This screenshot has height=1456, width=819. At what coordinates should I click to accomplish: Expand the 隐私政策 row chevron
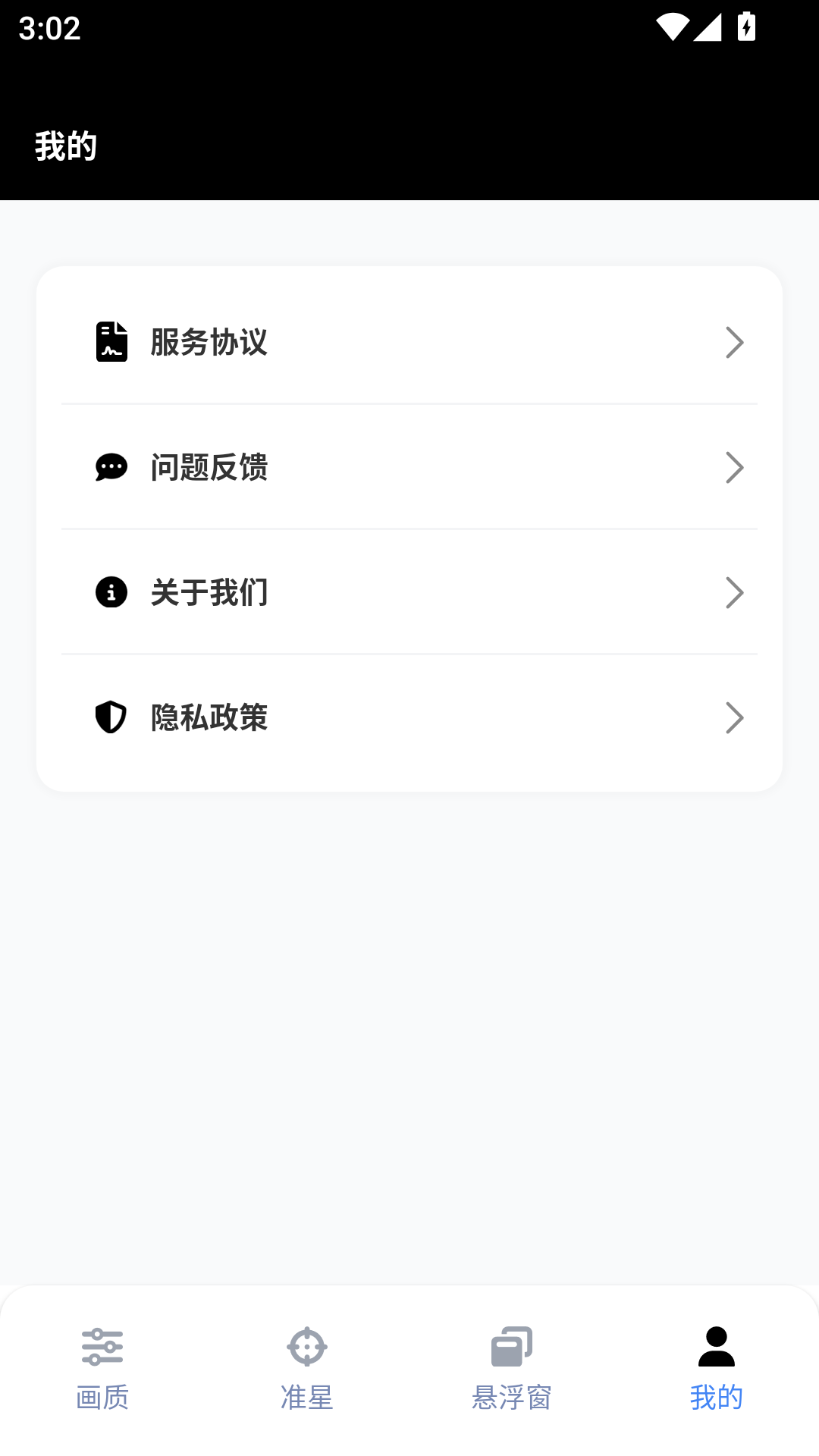(734, 717)
